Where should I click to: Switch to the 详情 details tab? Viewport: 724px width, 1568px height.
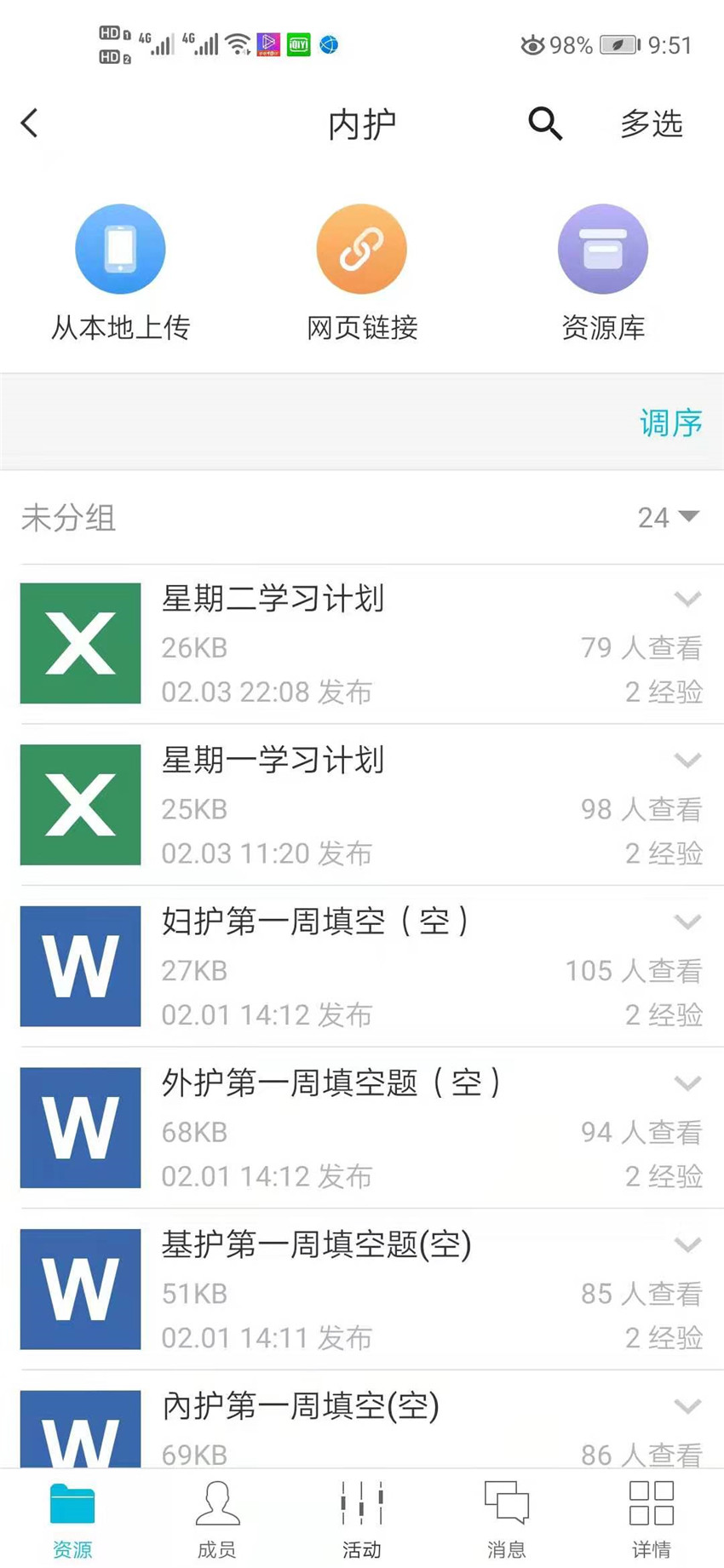pyautogui.click(x=652, y=1519)
